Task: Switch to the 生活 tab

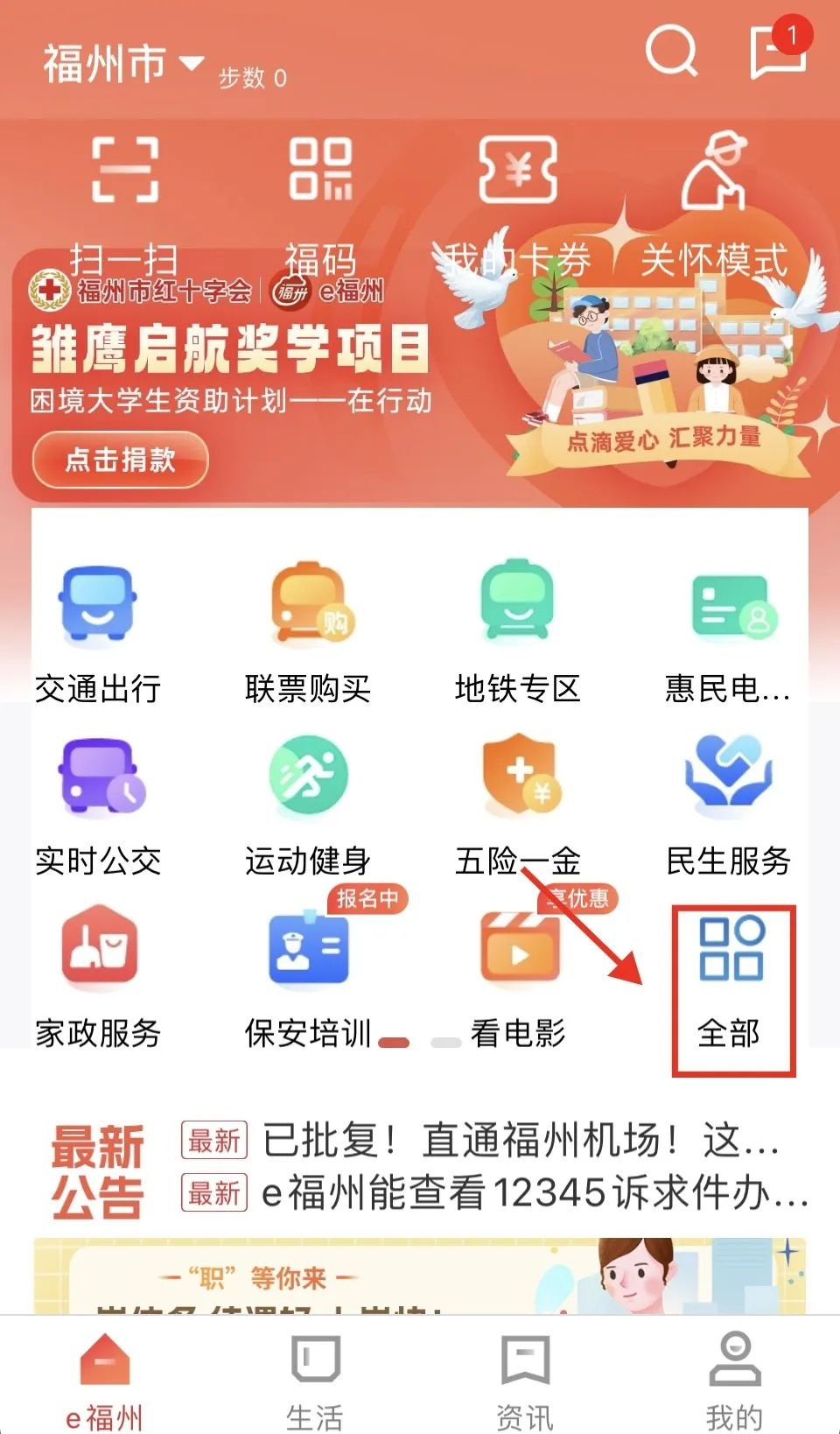Action: click(314, 1381)
